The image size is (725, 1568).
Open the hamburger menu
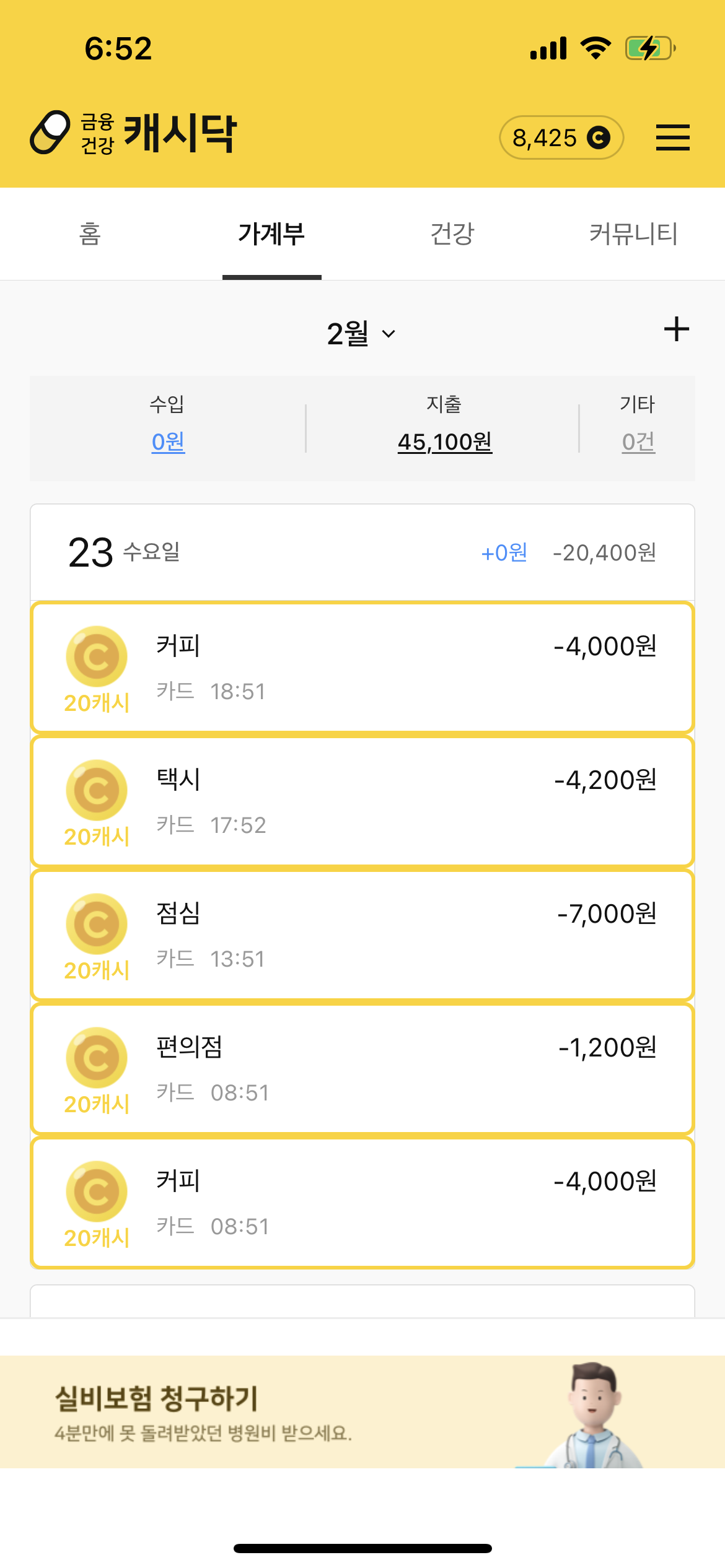tap(672, 137)
